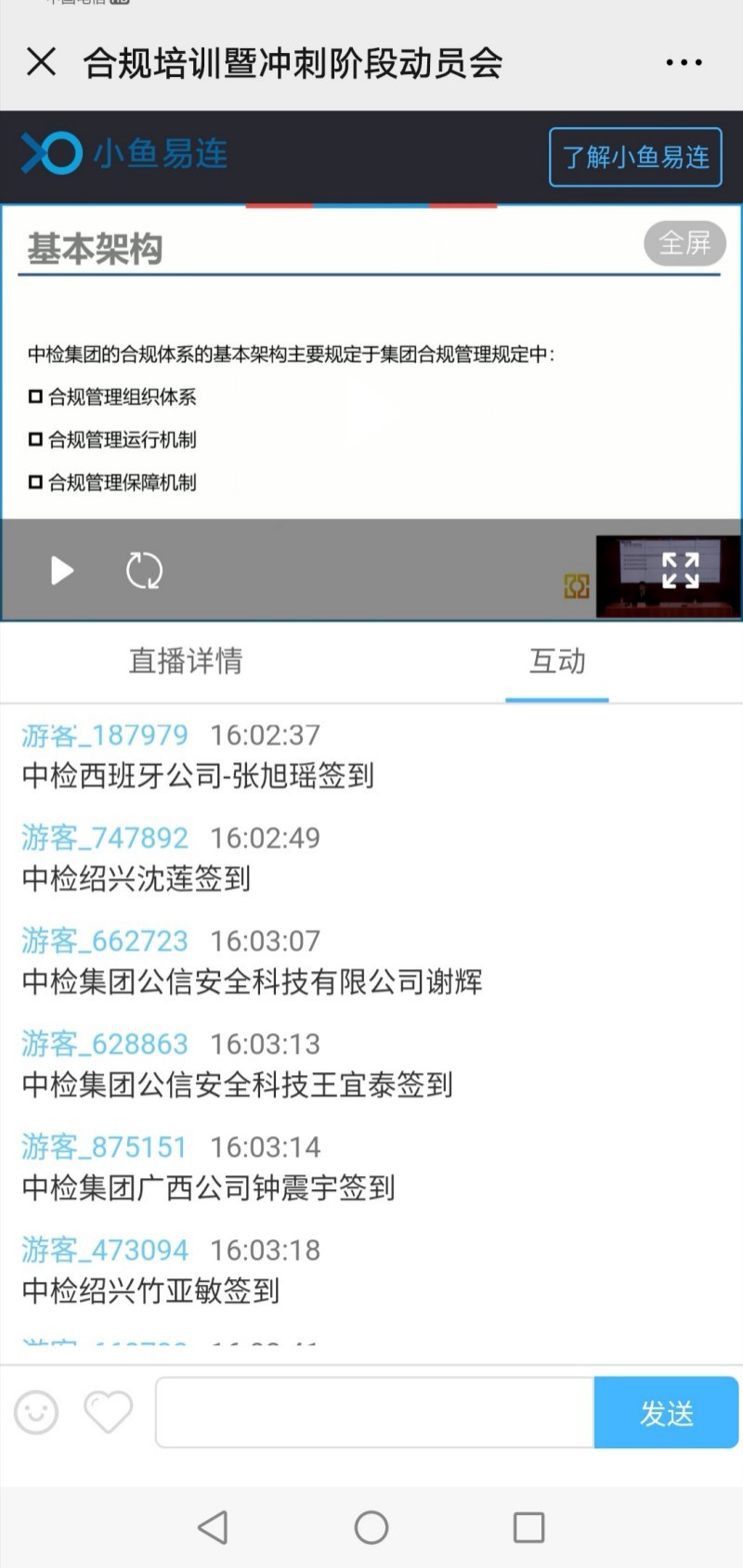
Task: Like the broadcast with the heart icon
Action: [109, 1412]
